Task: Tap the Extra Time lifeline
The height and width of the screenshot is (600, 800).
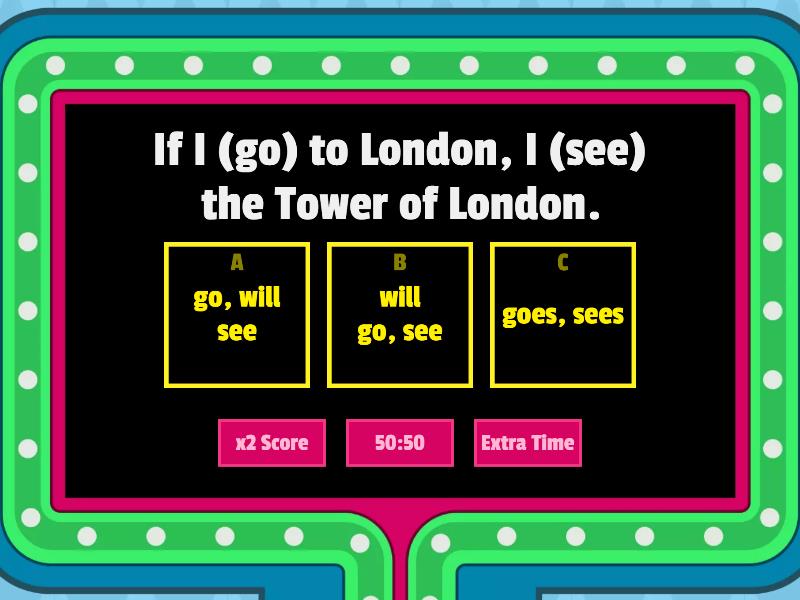Action: [527, 443]
